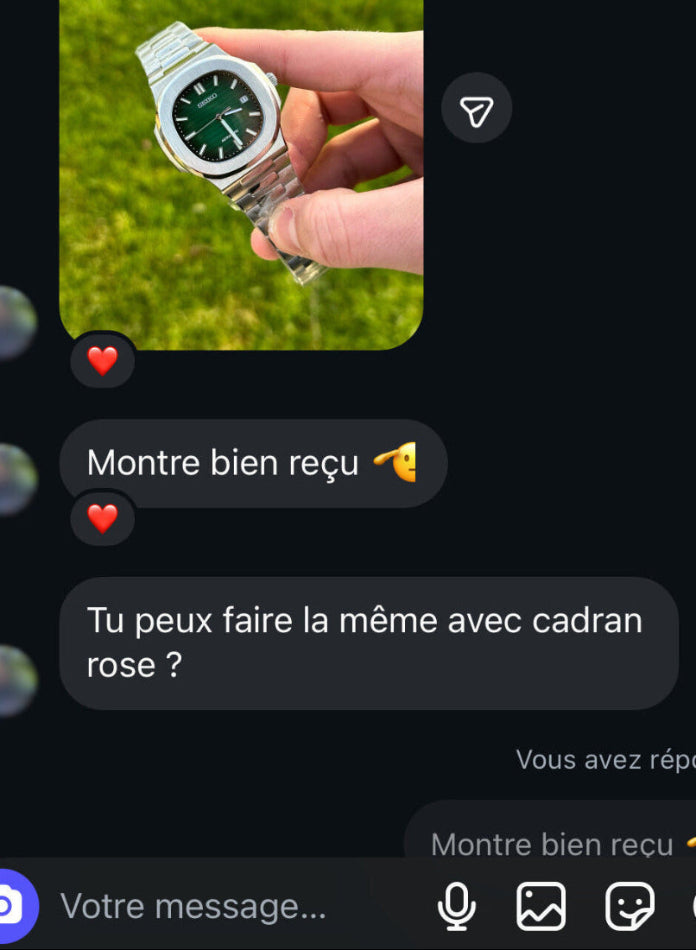Tap the heart reaction under 'Montre bien reçu'

click(x=102, y=518)
